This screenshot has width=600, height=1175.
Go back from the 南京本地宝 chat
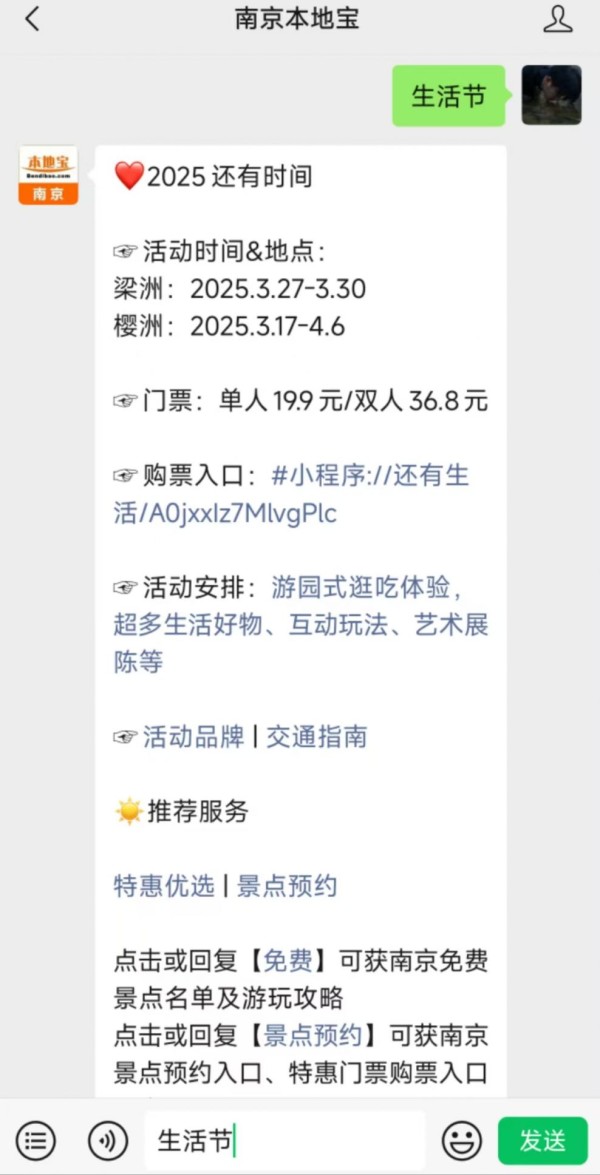pyautogui.click(x=32, y=19)
